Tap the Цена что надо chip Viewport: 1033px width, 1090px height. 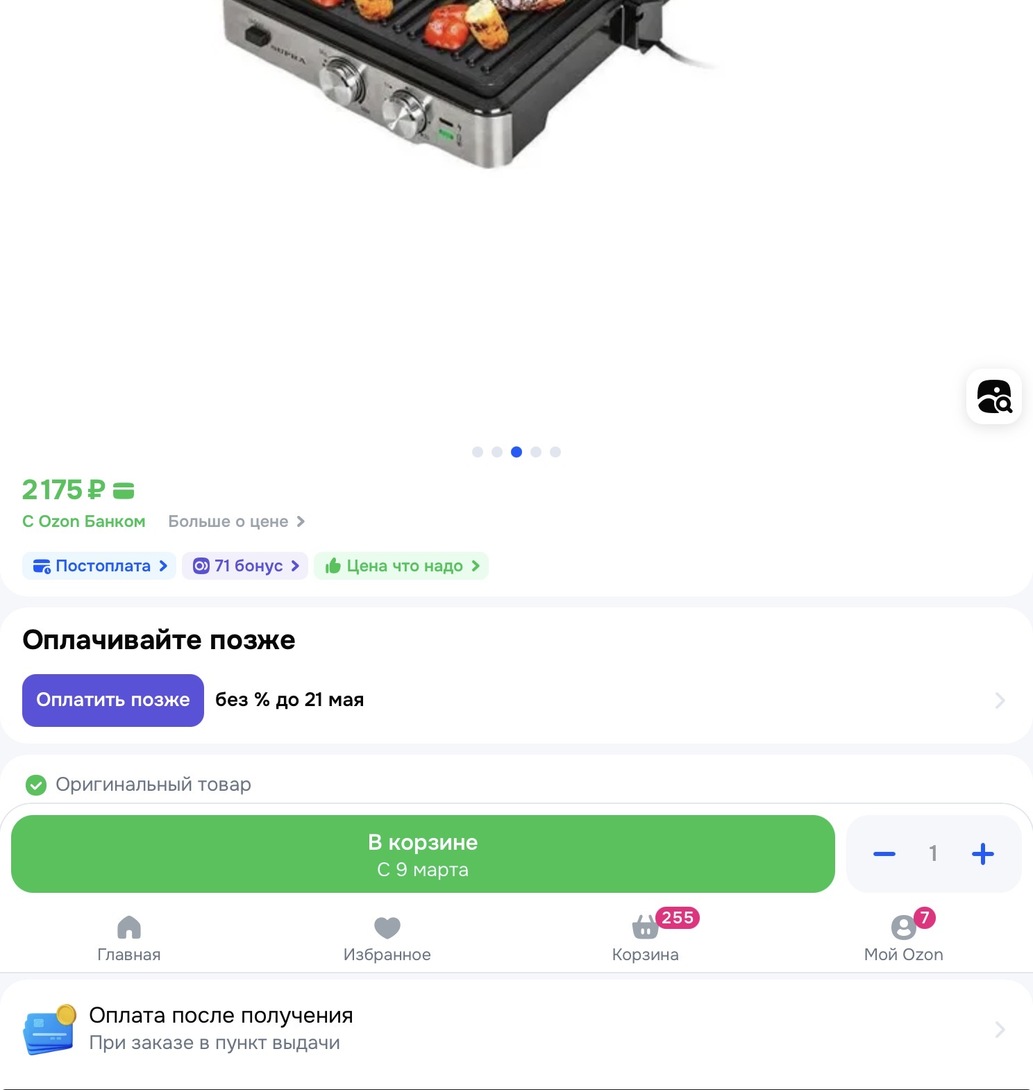point(401,566)
